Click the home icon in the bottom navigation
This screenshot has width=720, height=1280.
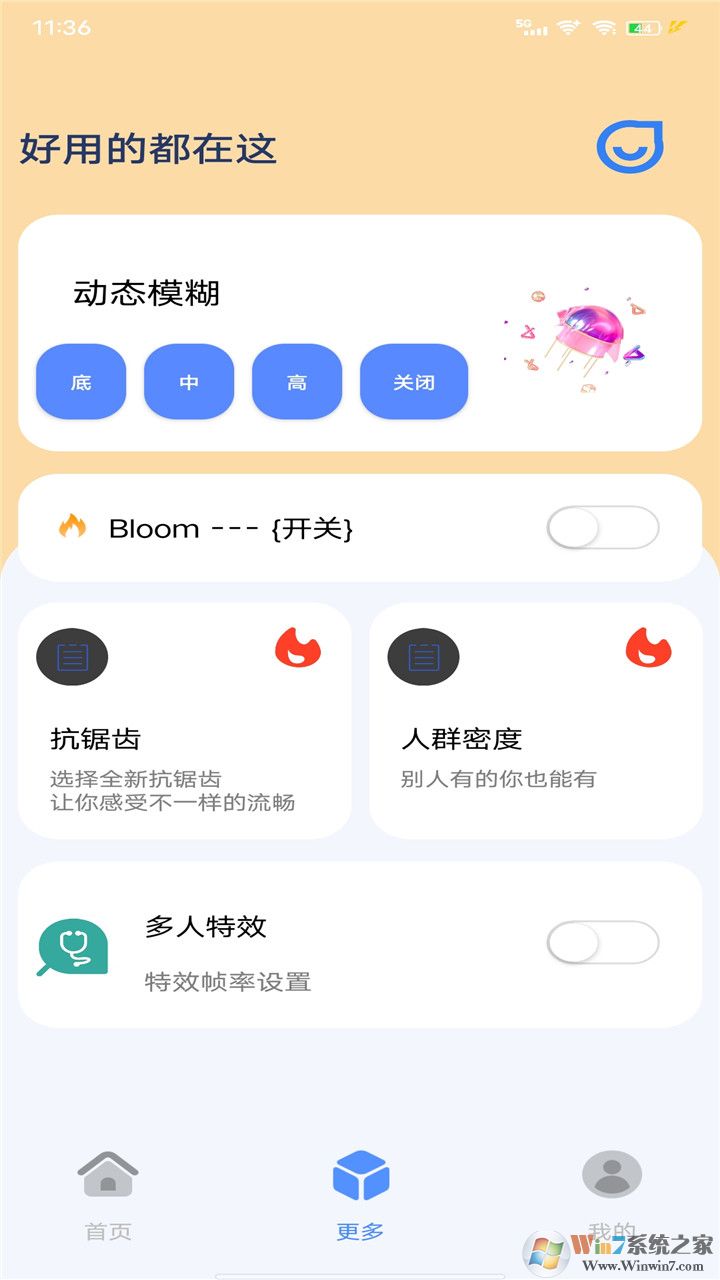click(107, 1176)
